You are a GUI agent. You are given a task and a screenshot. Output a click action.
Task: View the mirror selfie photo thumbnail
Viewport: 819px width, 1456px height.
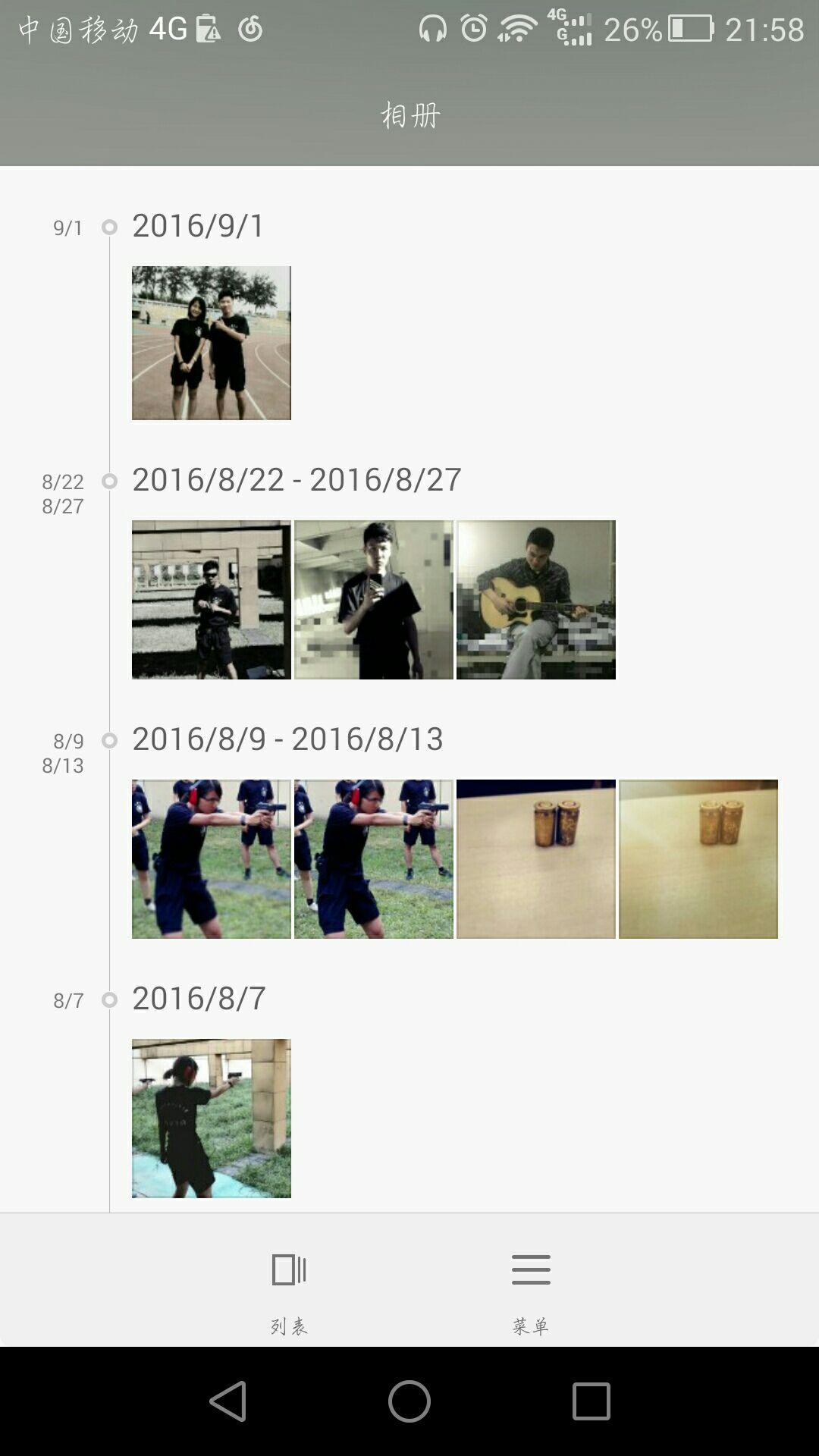tap(373, 599)
